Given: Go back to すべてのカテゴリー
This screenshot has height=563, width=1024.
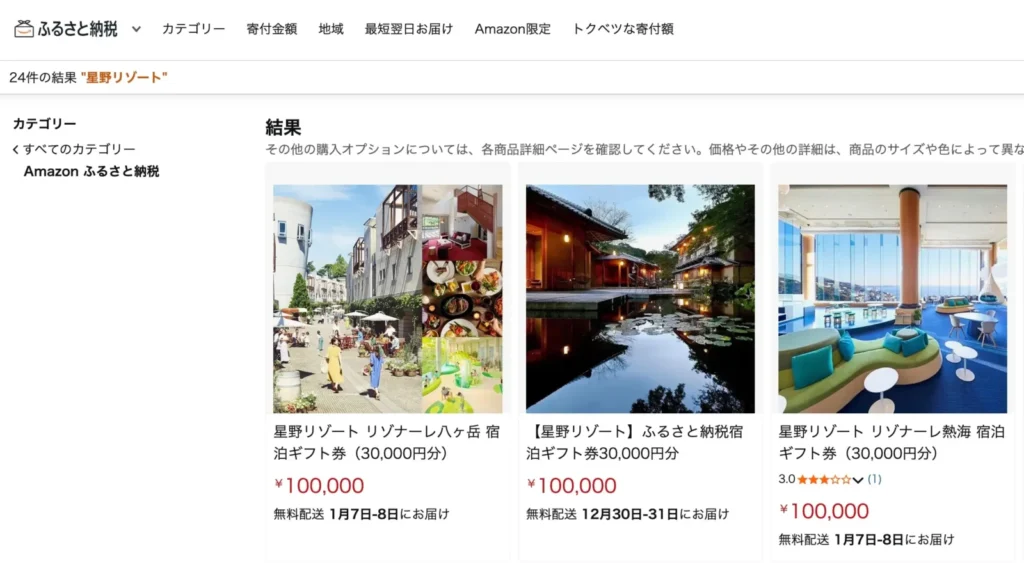Looking at the screenshot, I should click(x=75, y=149).
